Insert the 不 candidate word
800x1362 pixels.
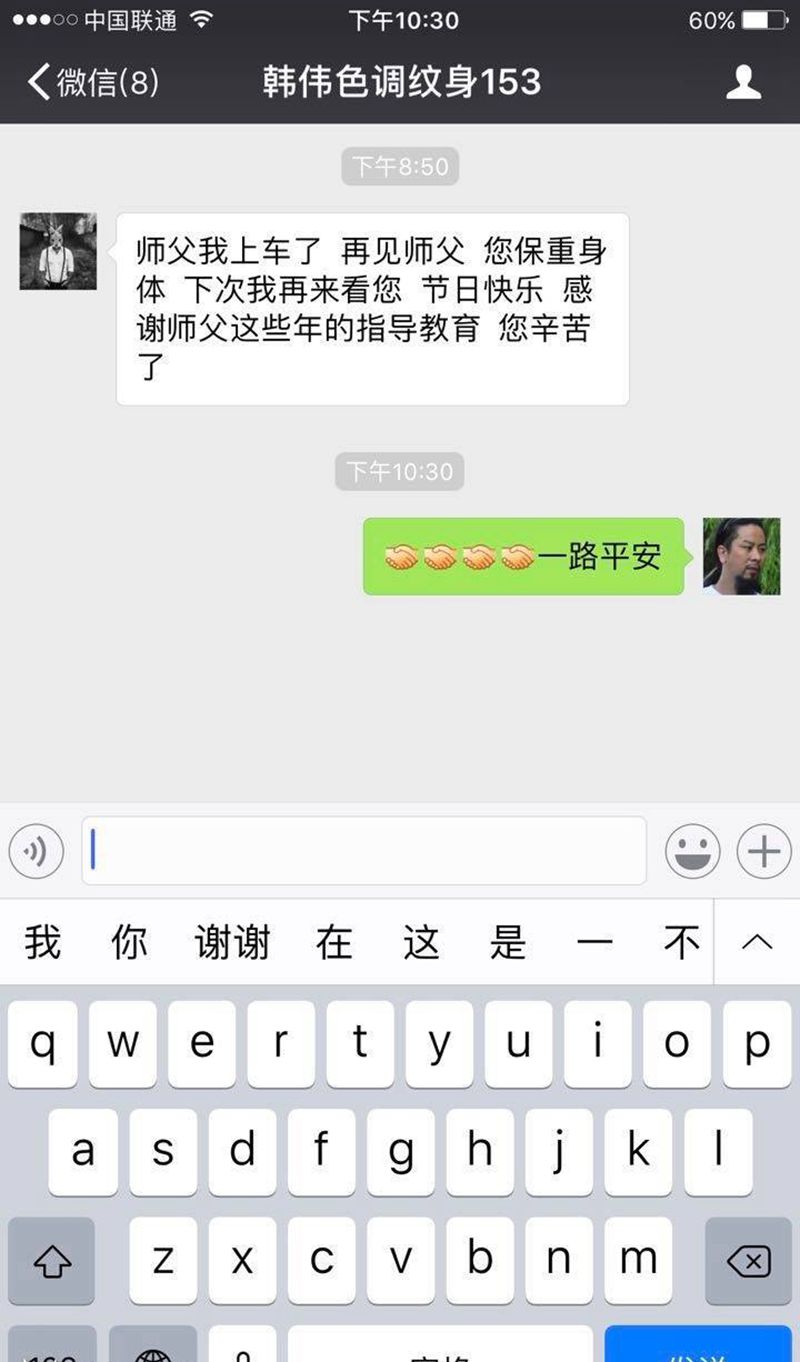[x=681, y=942]
